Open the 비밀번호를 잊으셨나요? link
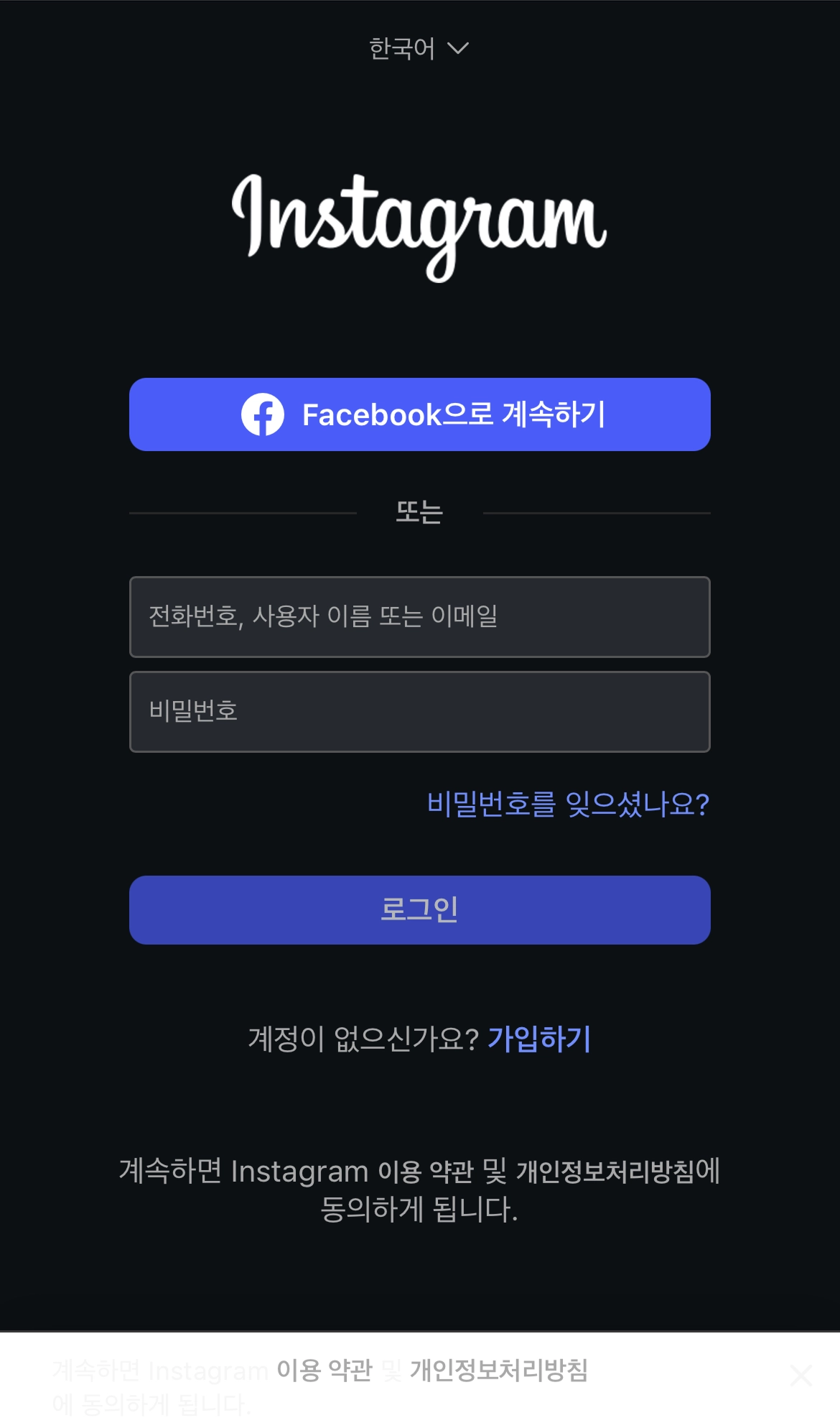Image resolution: width=840 pixels, height=1428 pixels. [568, 804]
